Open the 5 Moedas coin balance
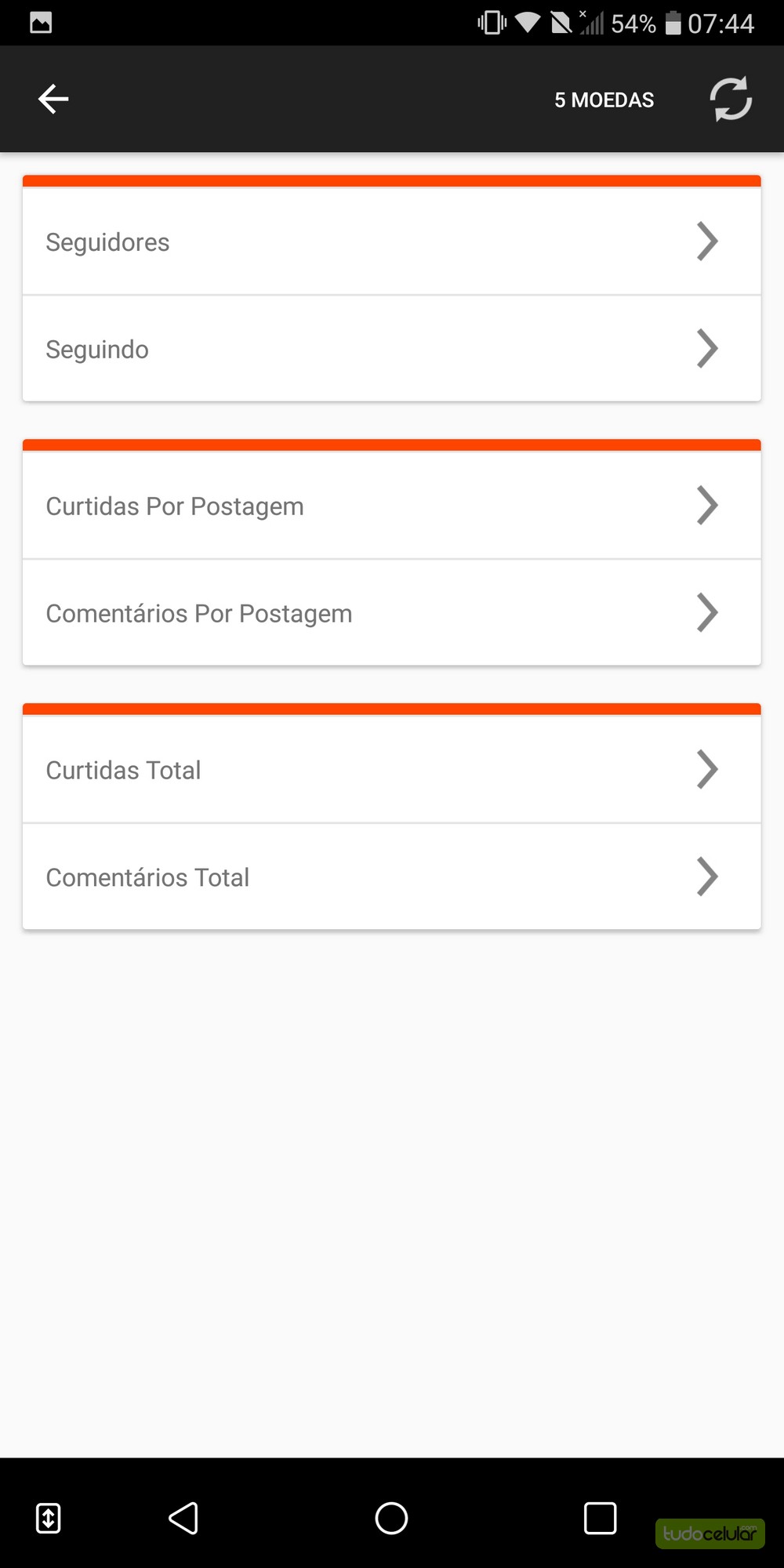The image size is (784, 1568). (x=604, y=100)
